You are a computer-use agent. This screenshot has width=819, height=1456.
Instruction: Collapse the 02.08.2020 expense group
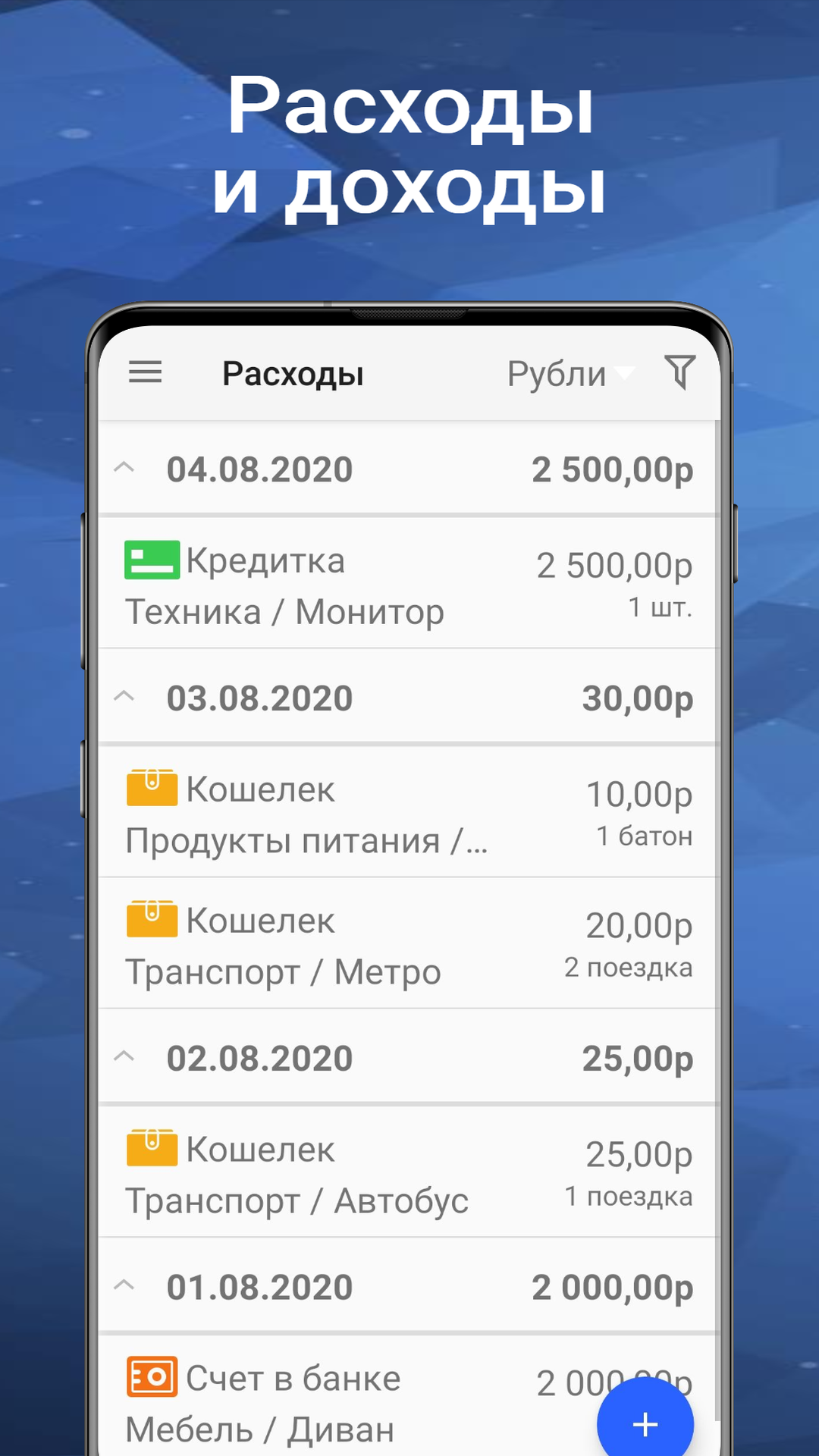pyautogui.click(x=126, y=1056)
